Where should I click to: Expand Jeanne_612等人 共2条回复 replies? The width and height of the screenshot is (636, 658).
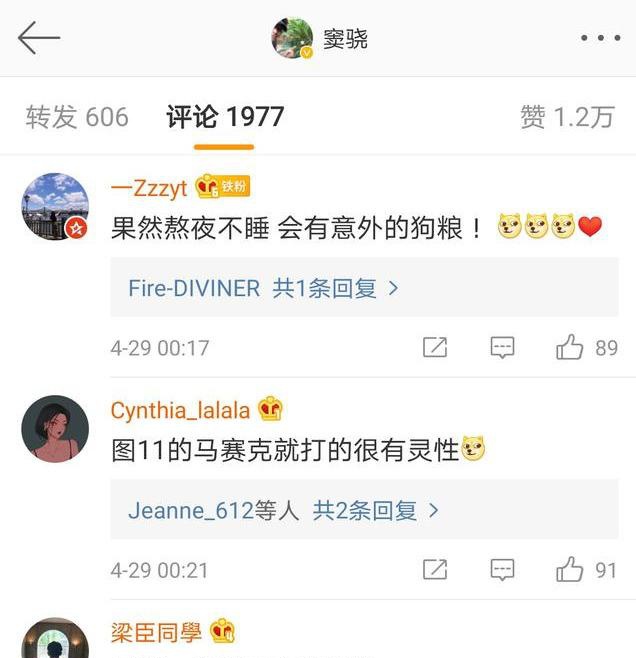[x=284, y=511]
